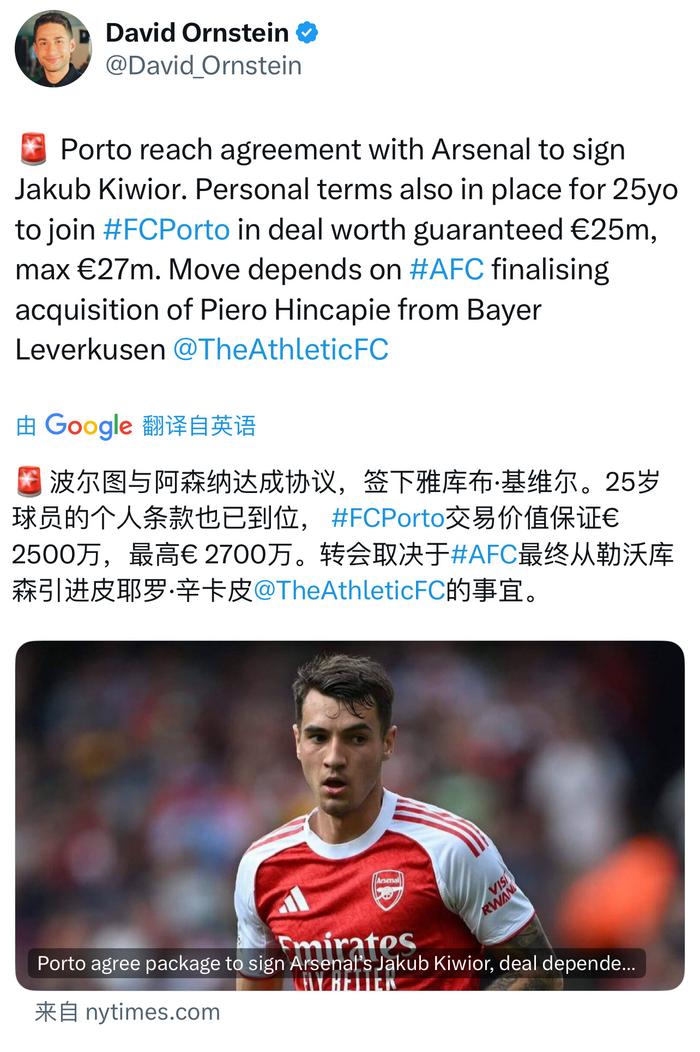Viewport: 700px width, 1052px height.
Task: Tap #AFC hashtag in the Chinese translation
Action: (483, 554)
